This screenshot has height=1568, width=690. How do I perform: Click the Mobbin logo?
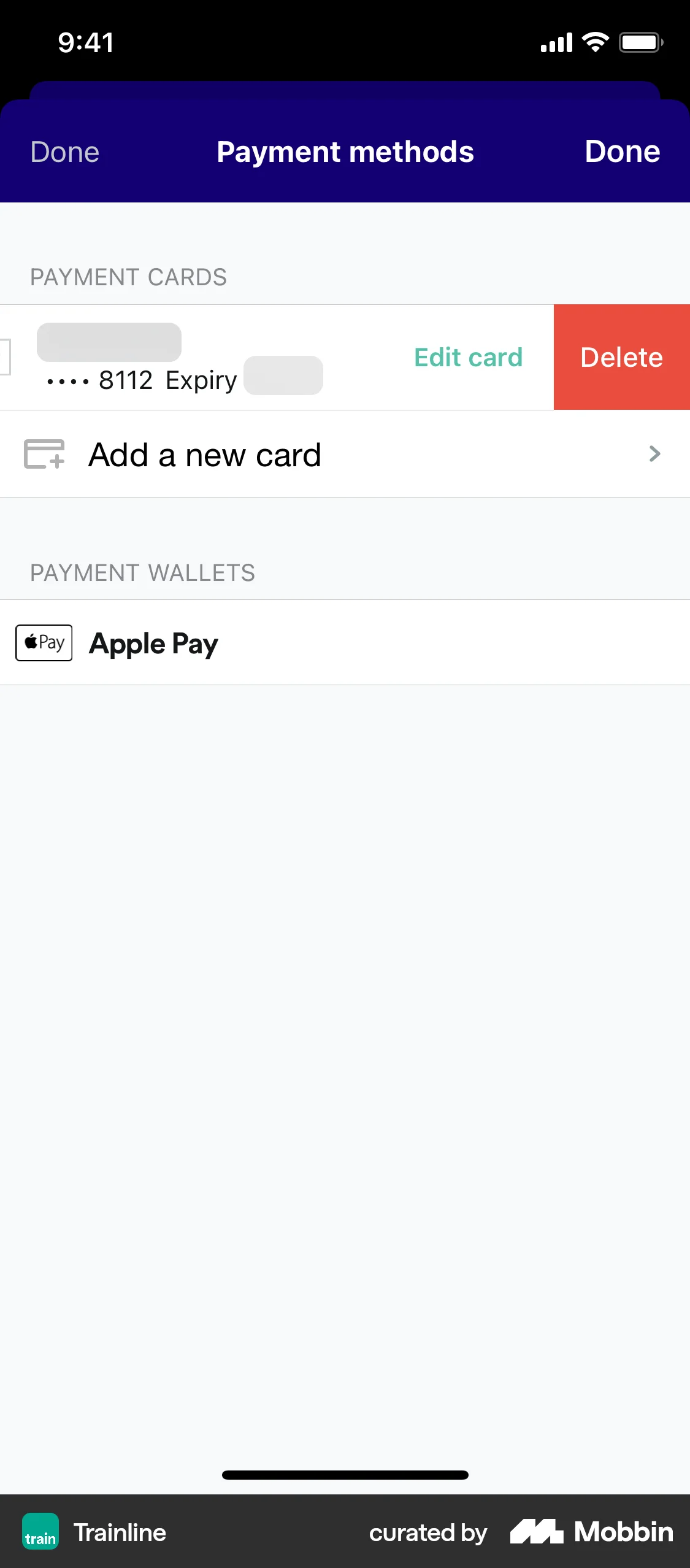click(592, 1532)
